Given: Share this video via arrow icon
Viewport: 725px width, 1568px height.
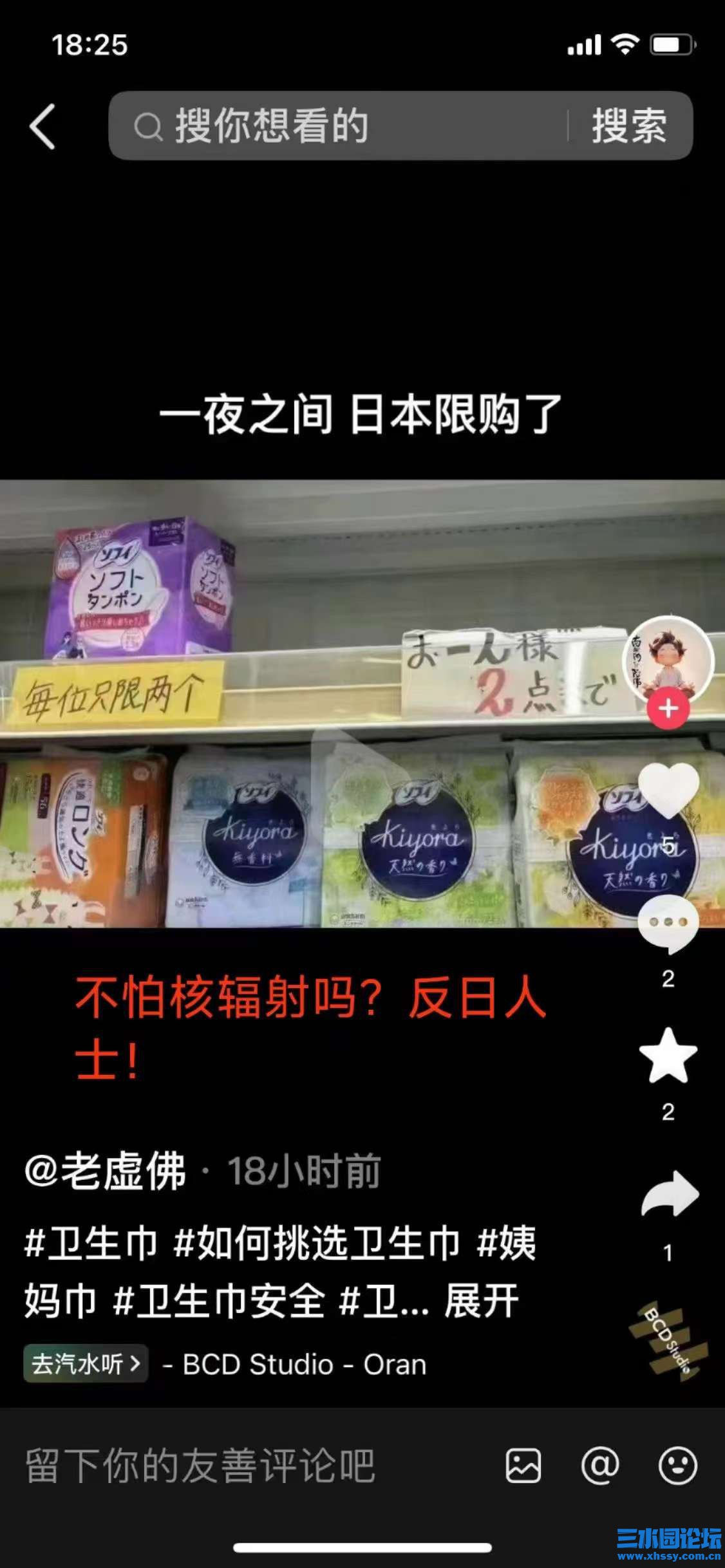Looking at the screenshot, I should click(669, 1194).
